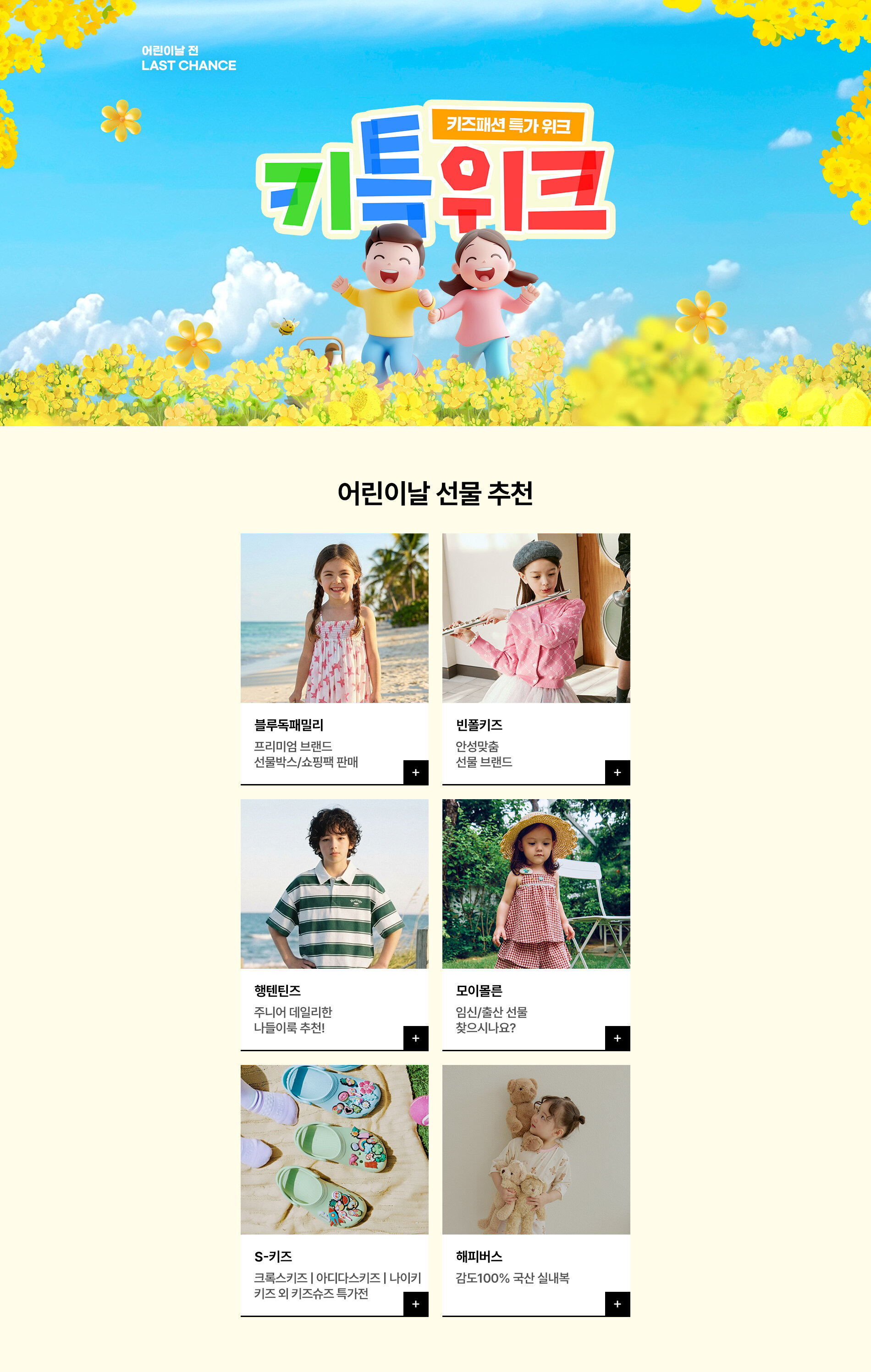The image size is (871, 1372).
Task: Tap the plus button on 행텐틴즈
Action: tap(415, 1038)
